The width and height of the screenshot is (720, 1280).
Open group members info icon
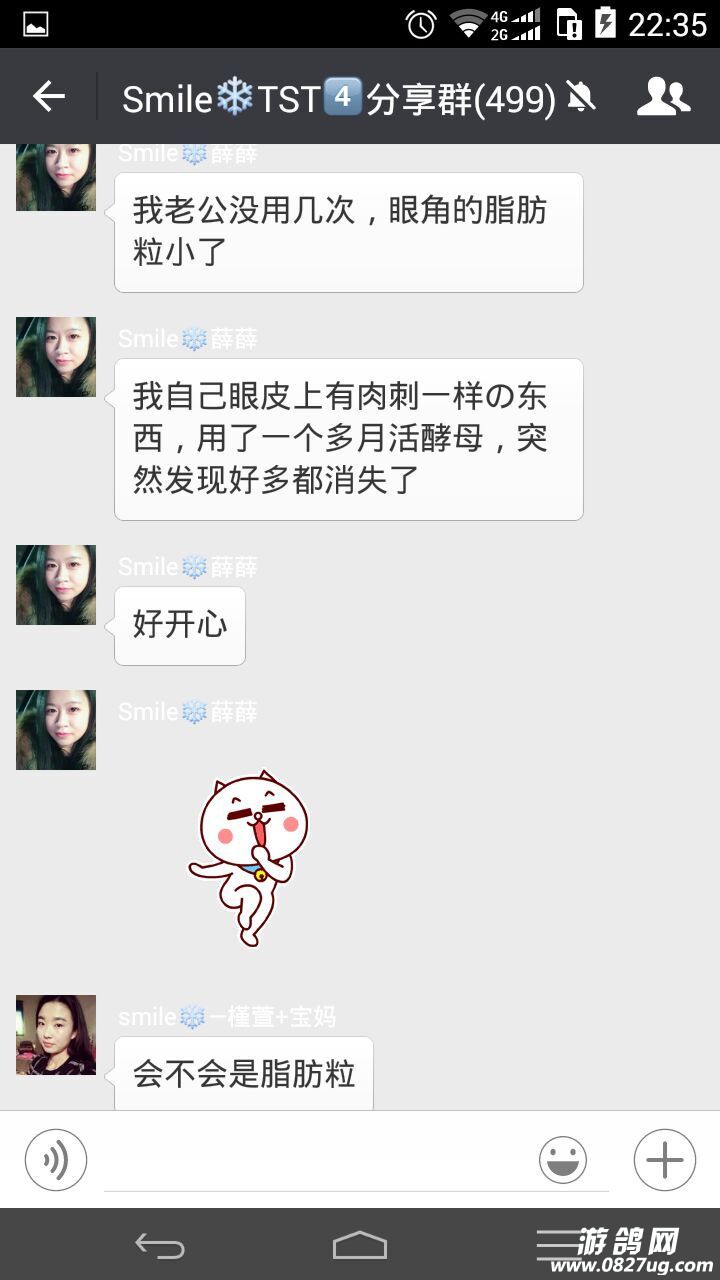[663, 97]
